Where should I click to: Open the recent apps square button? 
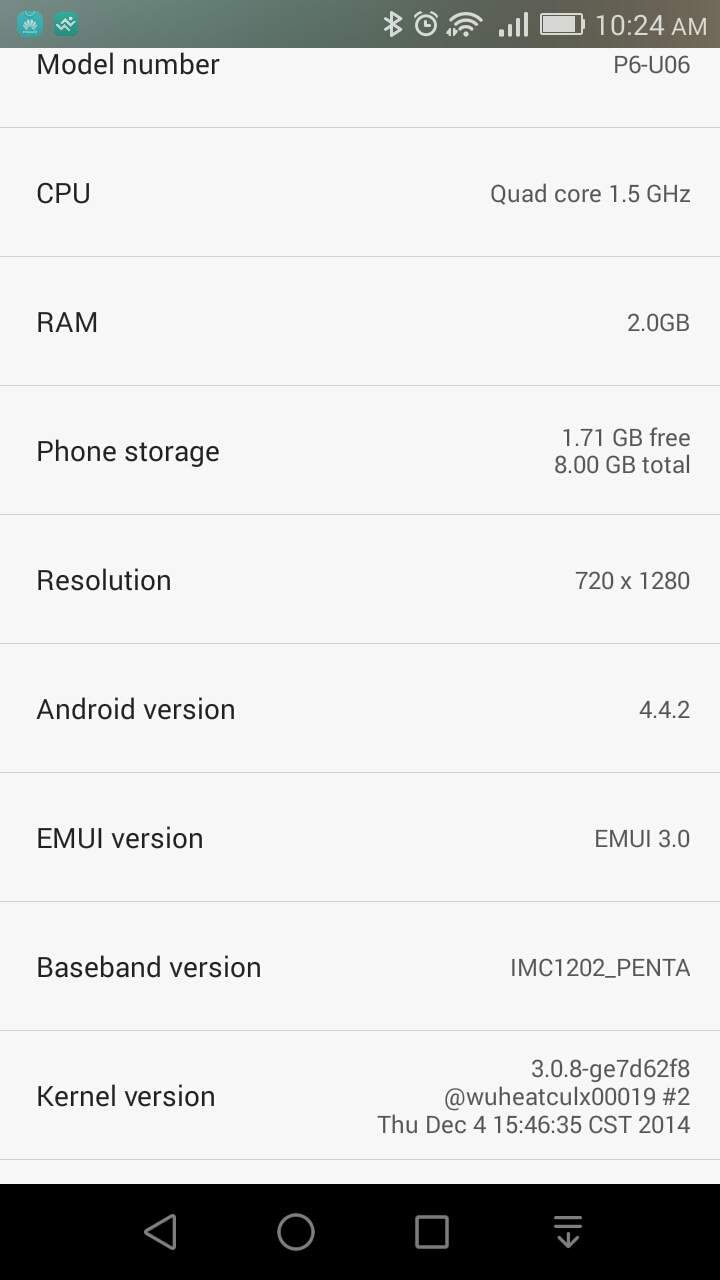[432, 1231]
